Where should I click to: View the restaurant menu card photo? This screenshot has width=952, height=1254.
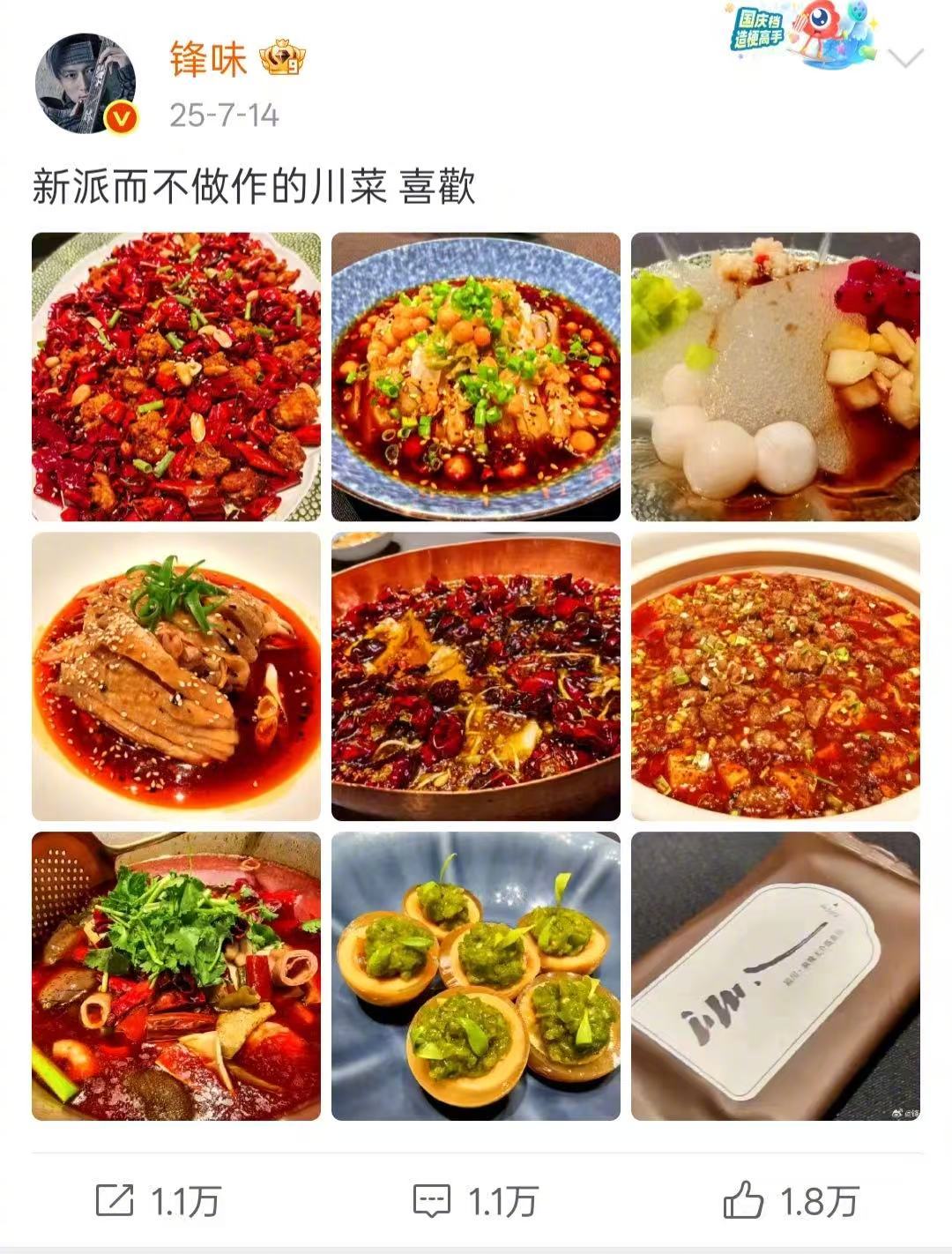776,976
